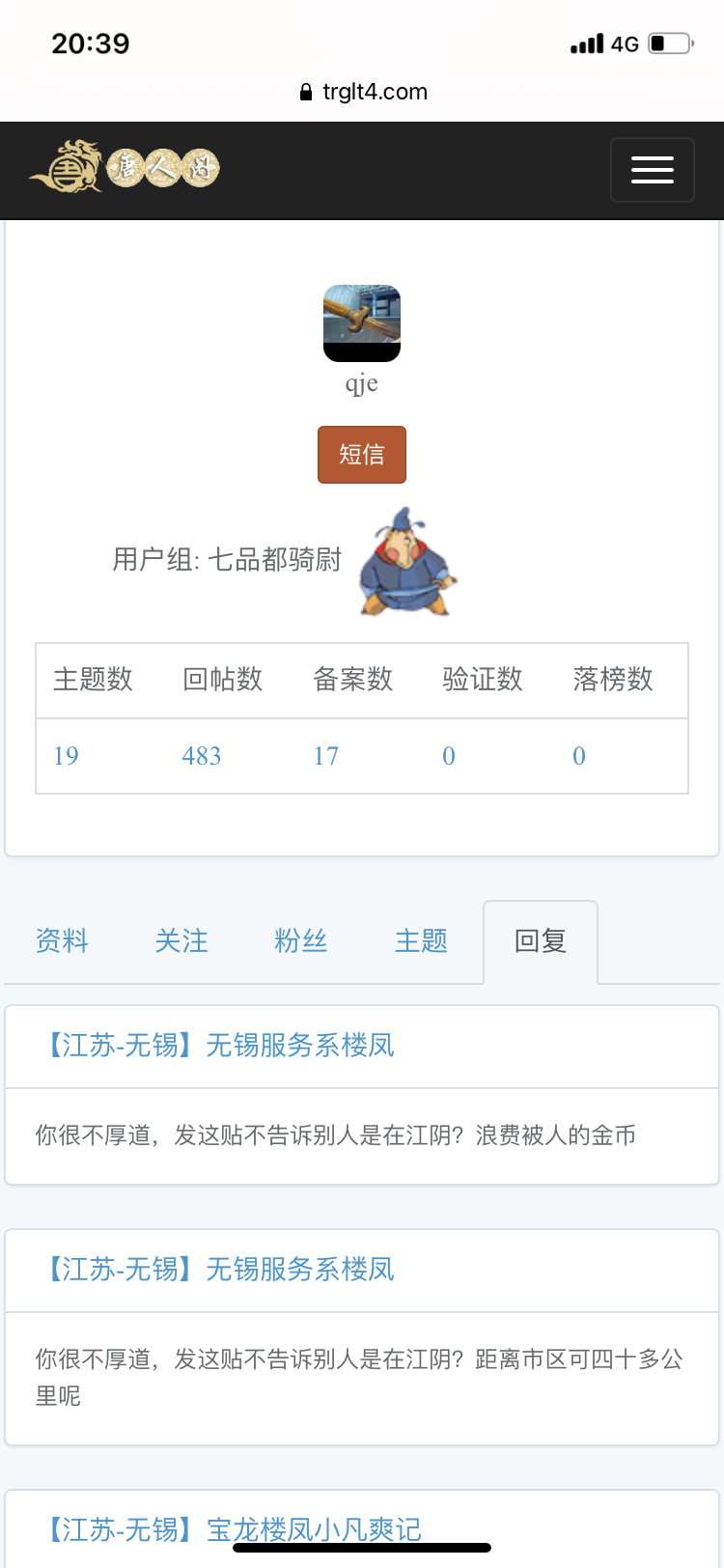Open the 粉丝 tab

tap(301, 940)
